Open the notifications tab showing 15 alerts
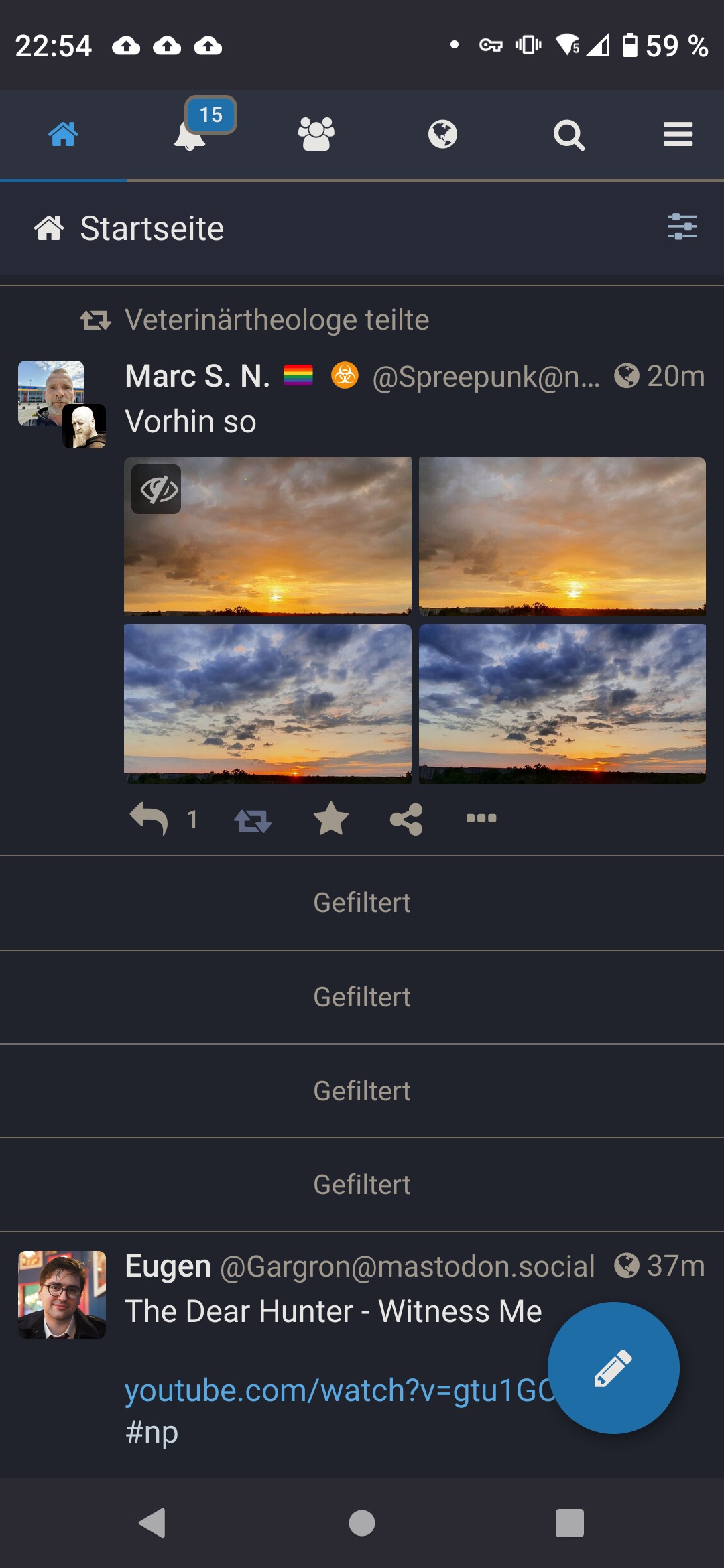Screen dimensions: 724x1568 (191, 137)
